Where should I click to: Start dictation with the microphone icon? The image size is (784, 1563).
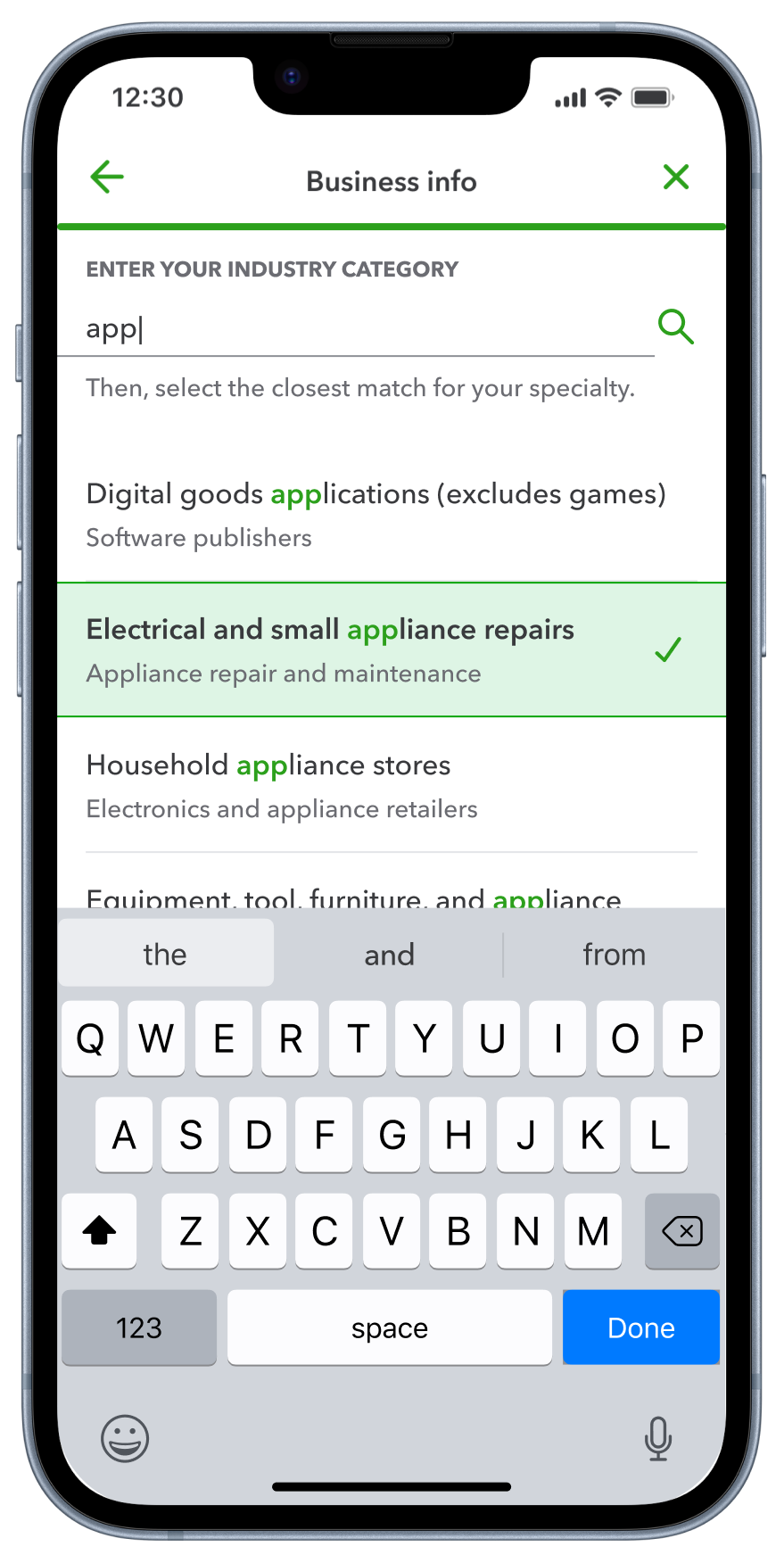(657, 1438)
